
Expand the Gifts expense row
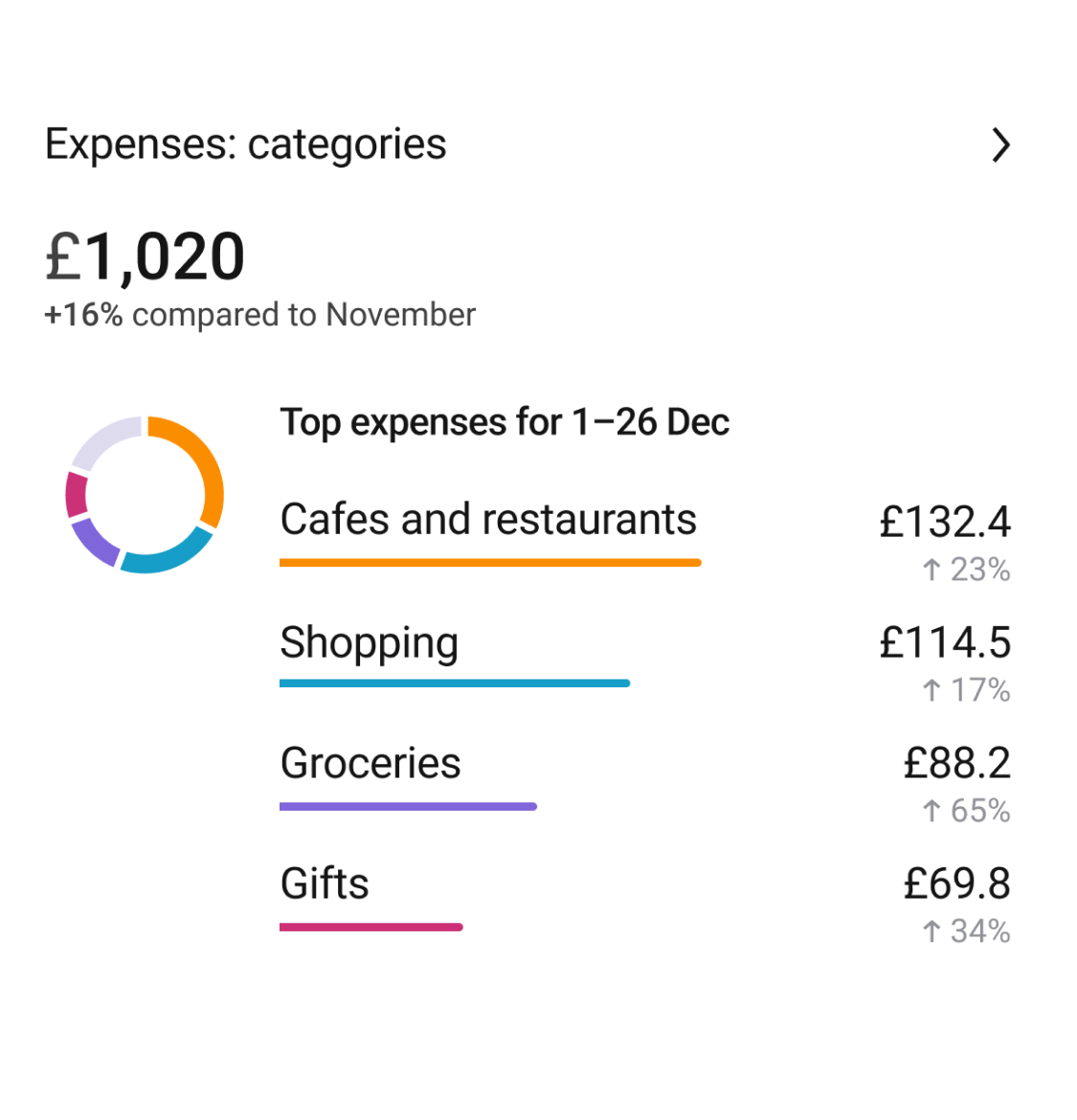pos(325,884)
